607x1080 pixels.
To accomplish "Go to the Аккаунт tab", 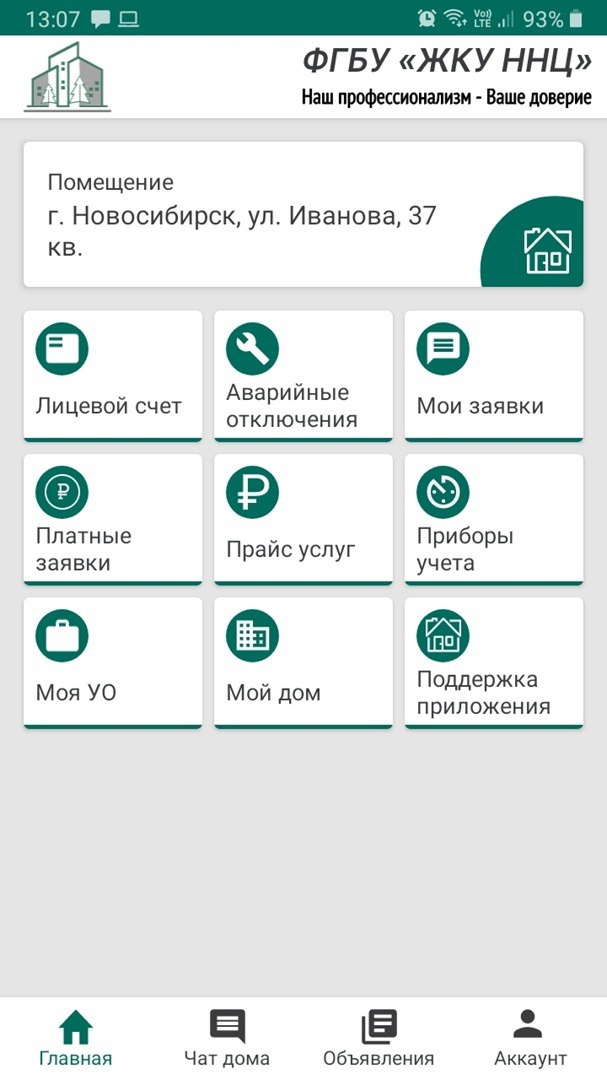I will point(530,1038).
